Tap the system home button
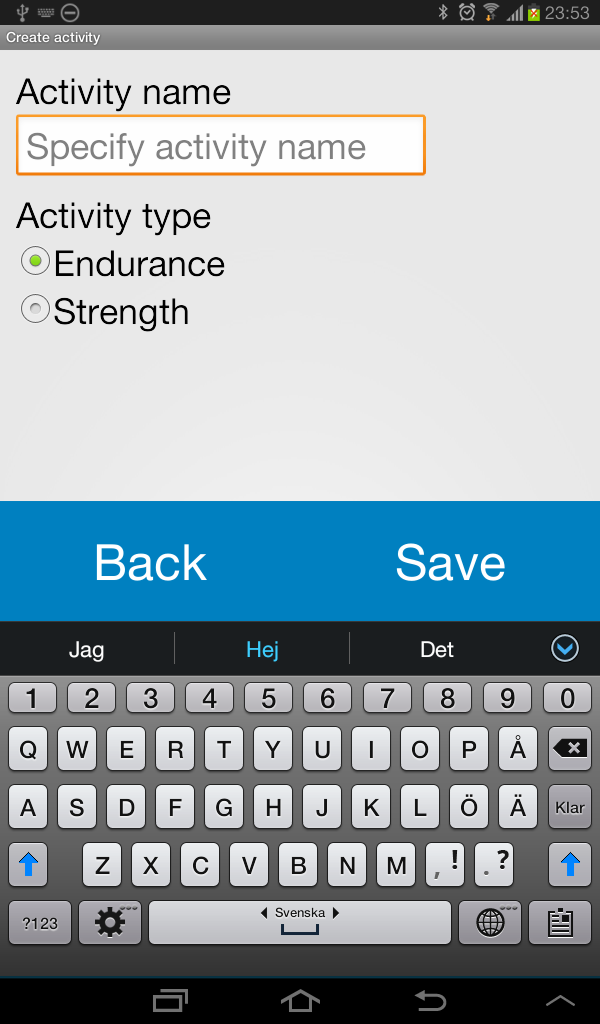 300,1001
